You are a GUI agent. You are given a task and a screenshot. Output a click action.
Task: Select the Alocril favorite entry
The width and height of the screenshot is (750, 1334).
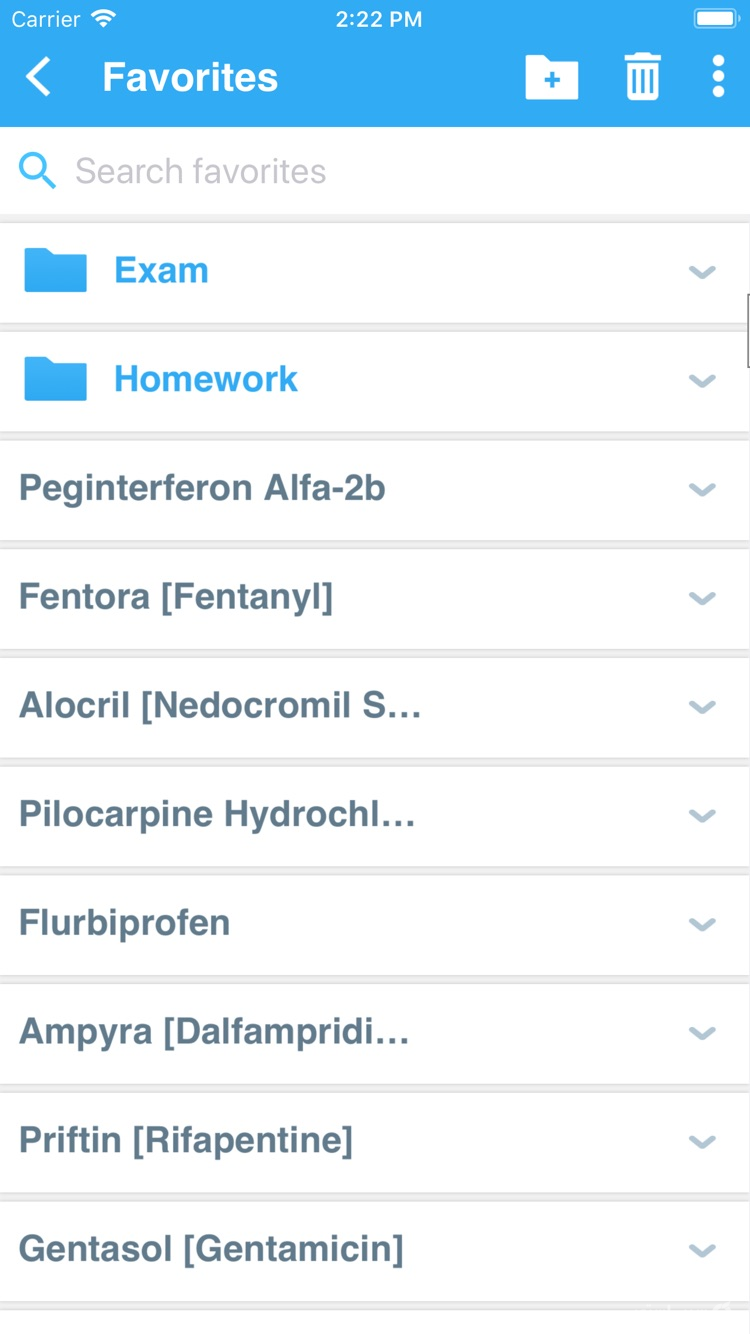click(x=221, y=706)
